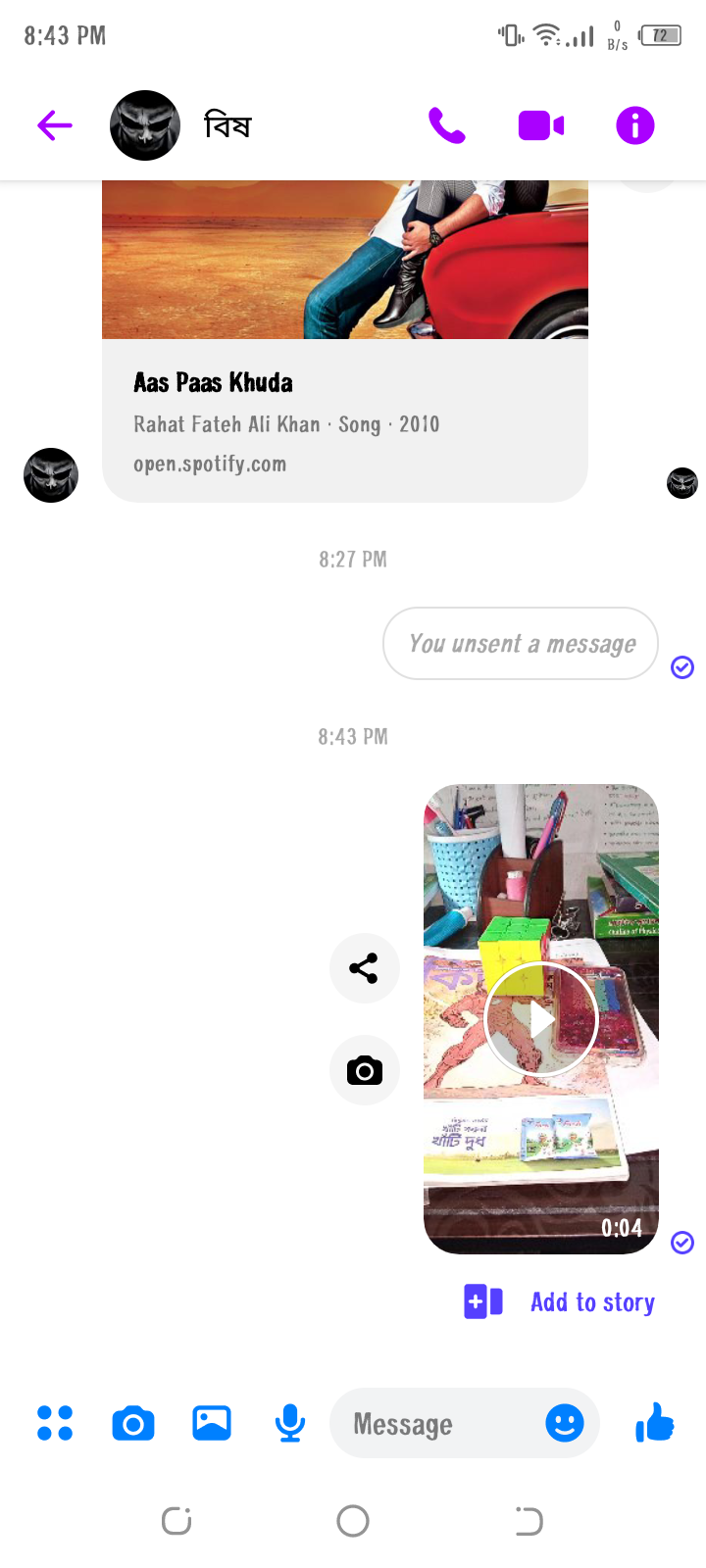Open the Aas Paas Khuda Spotify link

(x=345, y=419)
